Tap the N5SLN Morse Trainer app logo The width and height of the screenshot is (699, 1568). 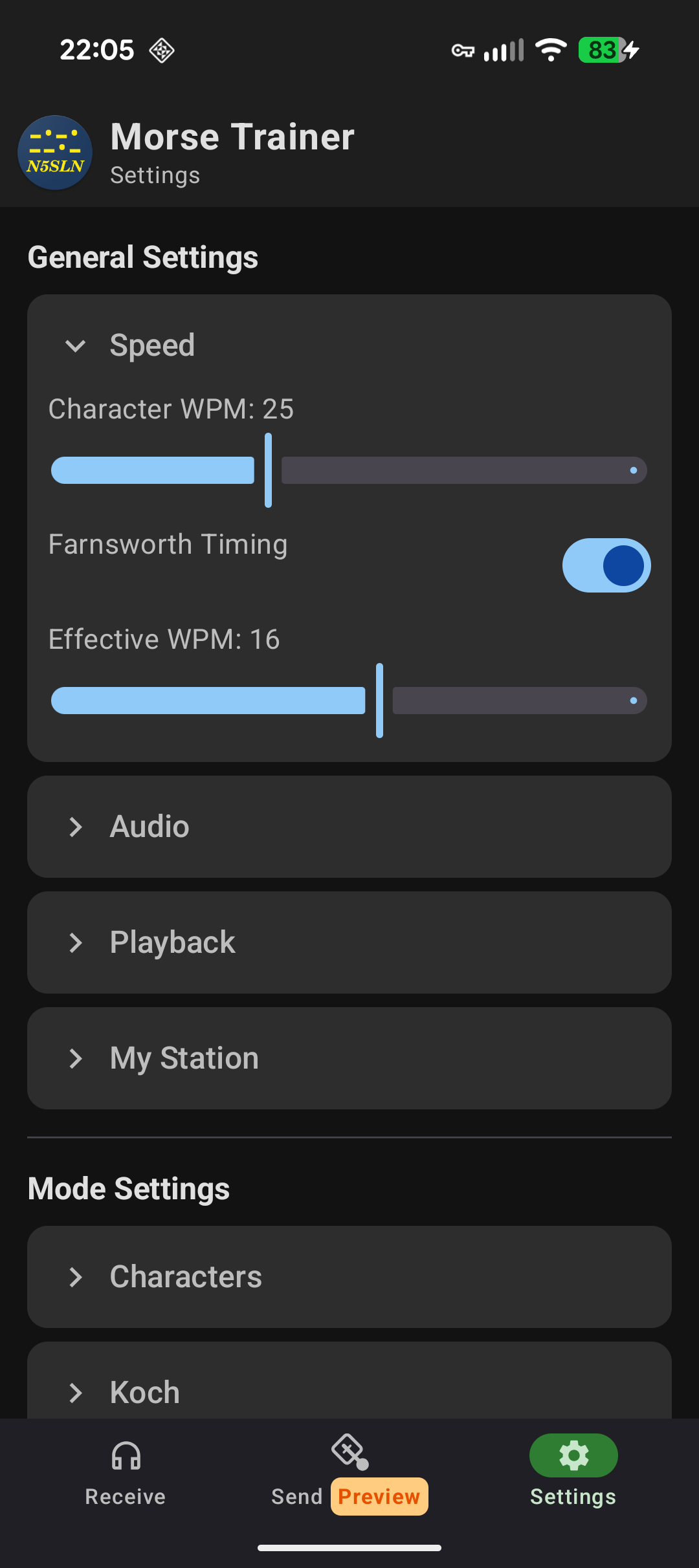(x=56, y=153)
